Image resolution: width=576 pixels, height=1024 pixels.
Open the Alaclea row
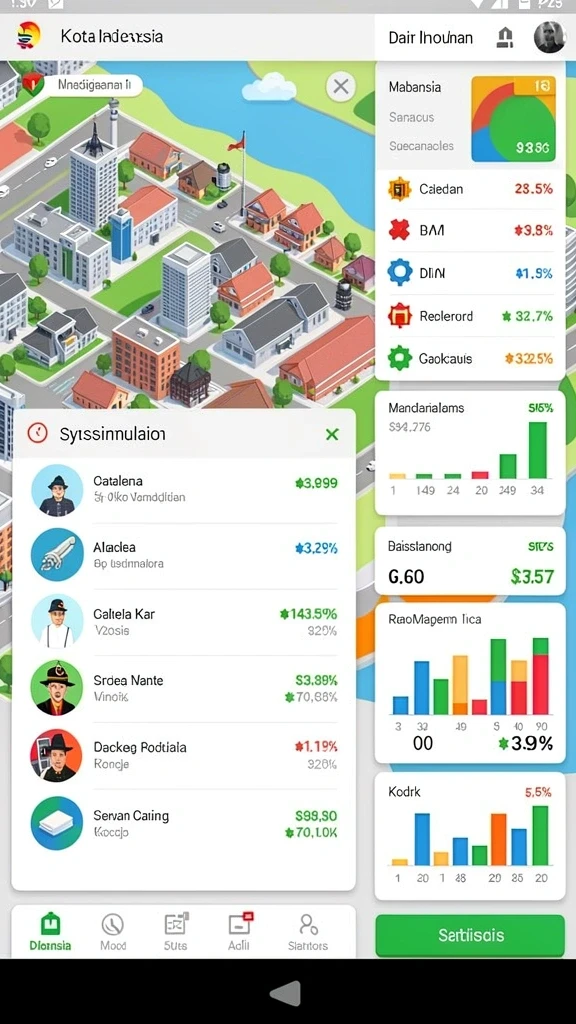click(x=184, y=556)
